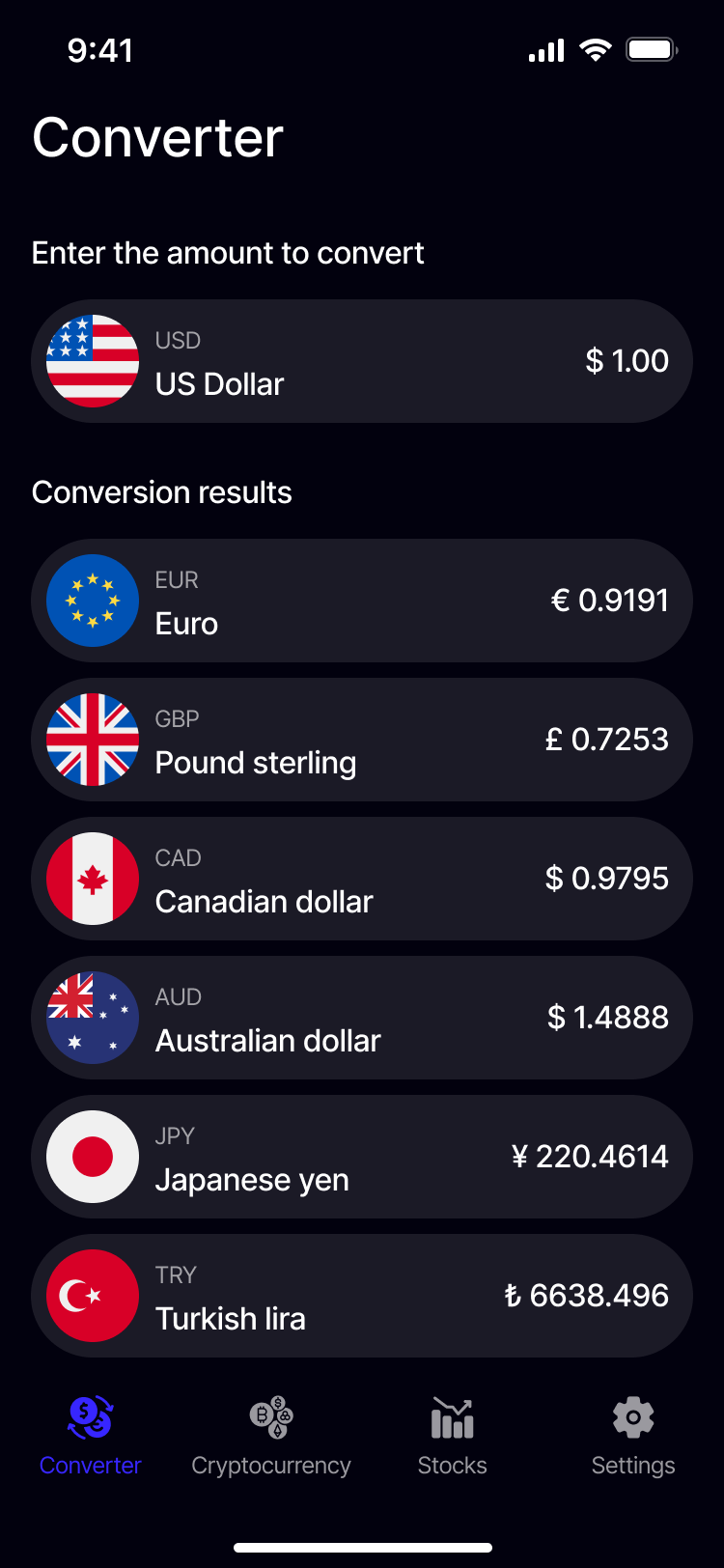Tap the Turkish lira flag icon
This screenshot has height=1568, width=724.
92,1295
